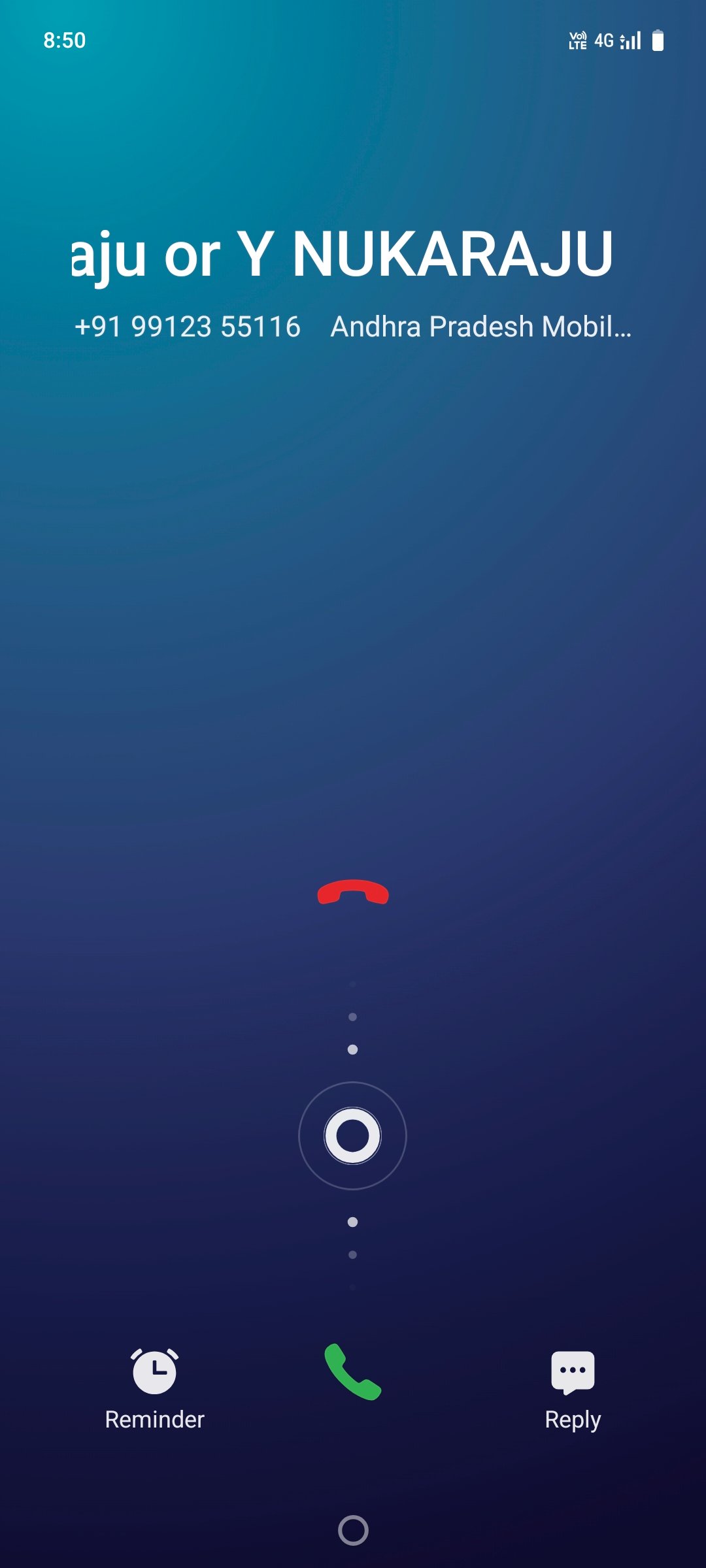Image resolution: width=706 pixels, height=1568 pixels.
Task: Tap the circular call slider handle
Action: point(352,1135)
